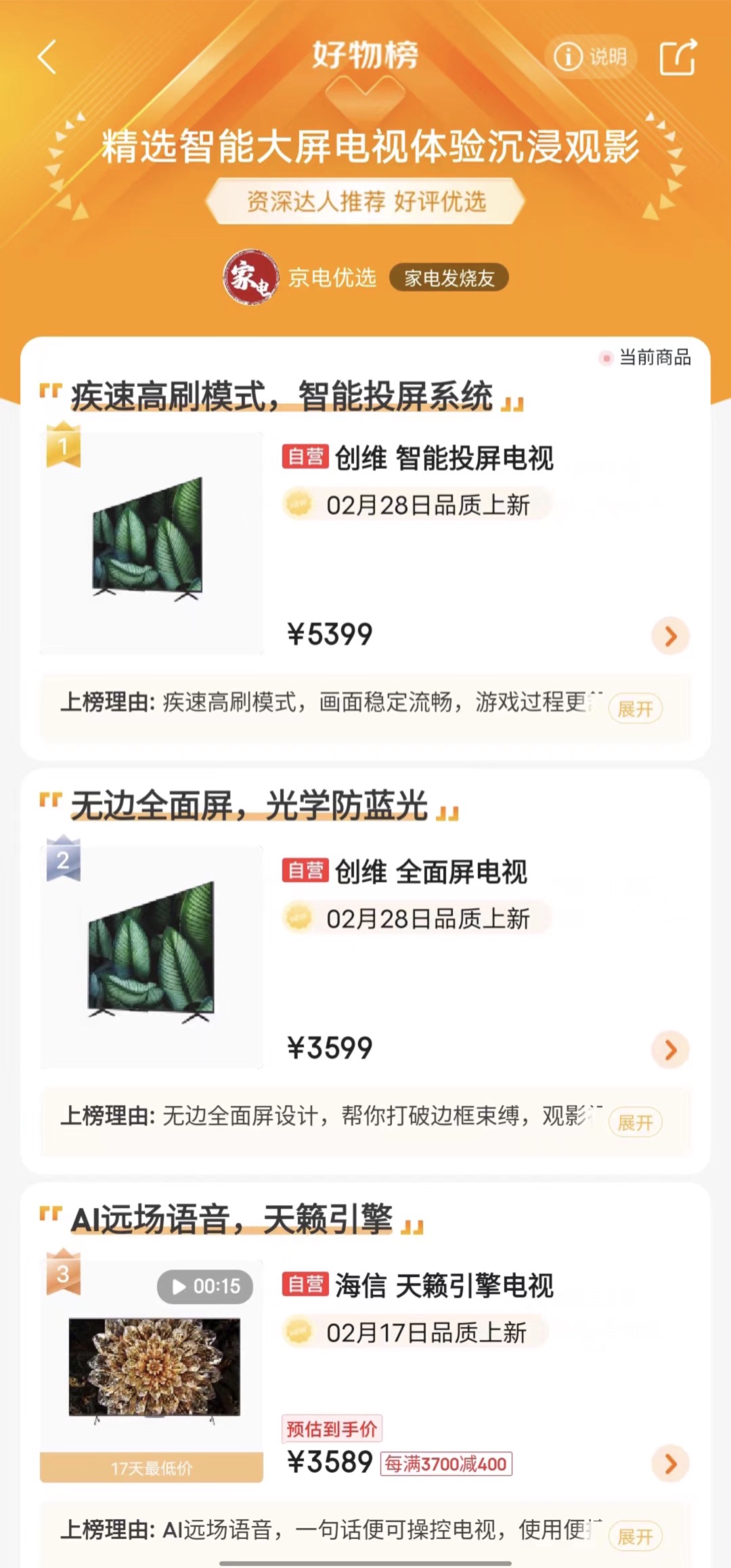Expand 上榜理由 for the 全面屏电视
731x1568 pixels.
(634, 1122)
